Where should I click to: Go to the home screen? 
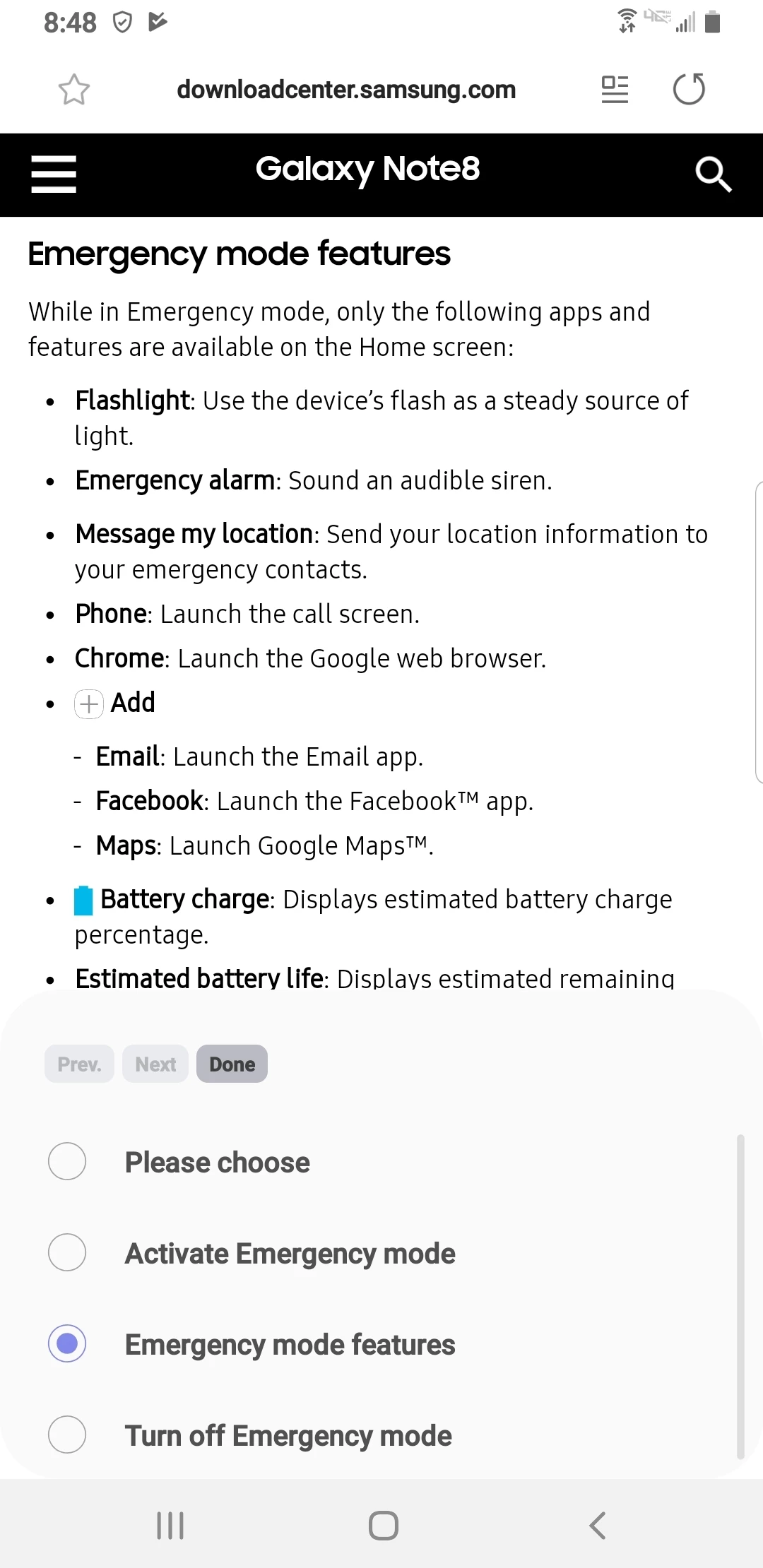click(383, 1526)
